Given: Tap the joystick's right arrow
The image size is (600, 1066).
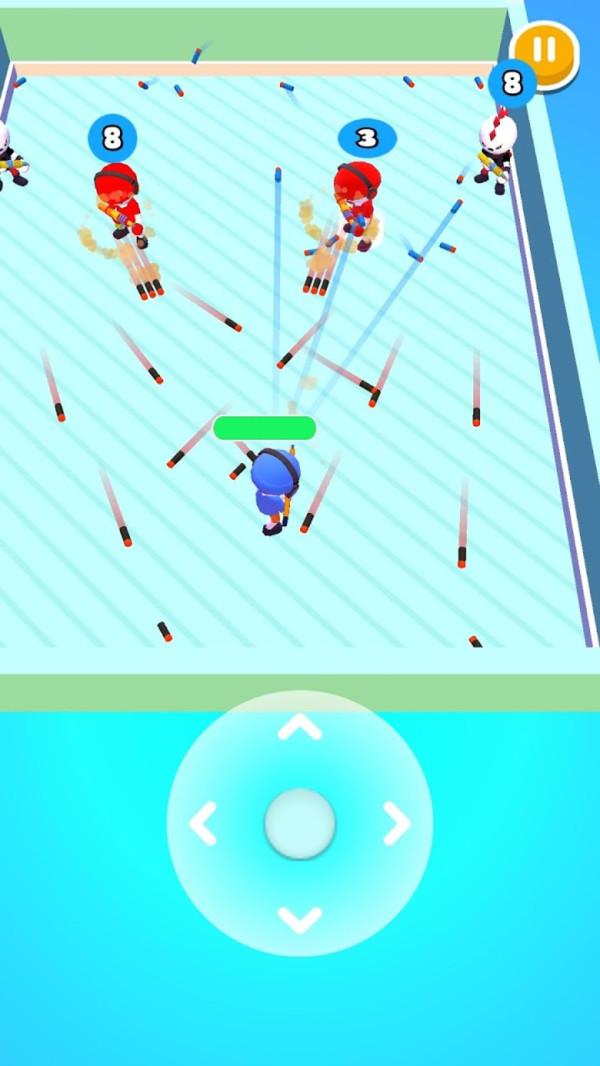Looking at the screenshot, I should click(x=396, y=823).
